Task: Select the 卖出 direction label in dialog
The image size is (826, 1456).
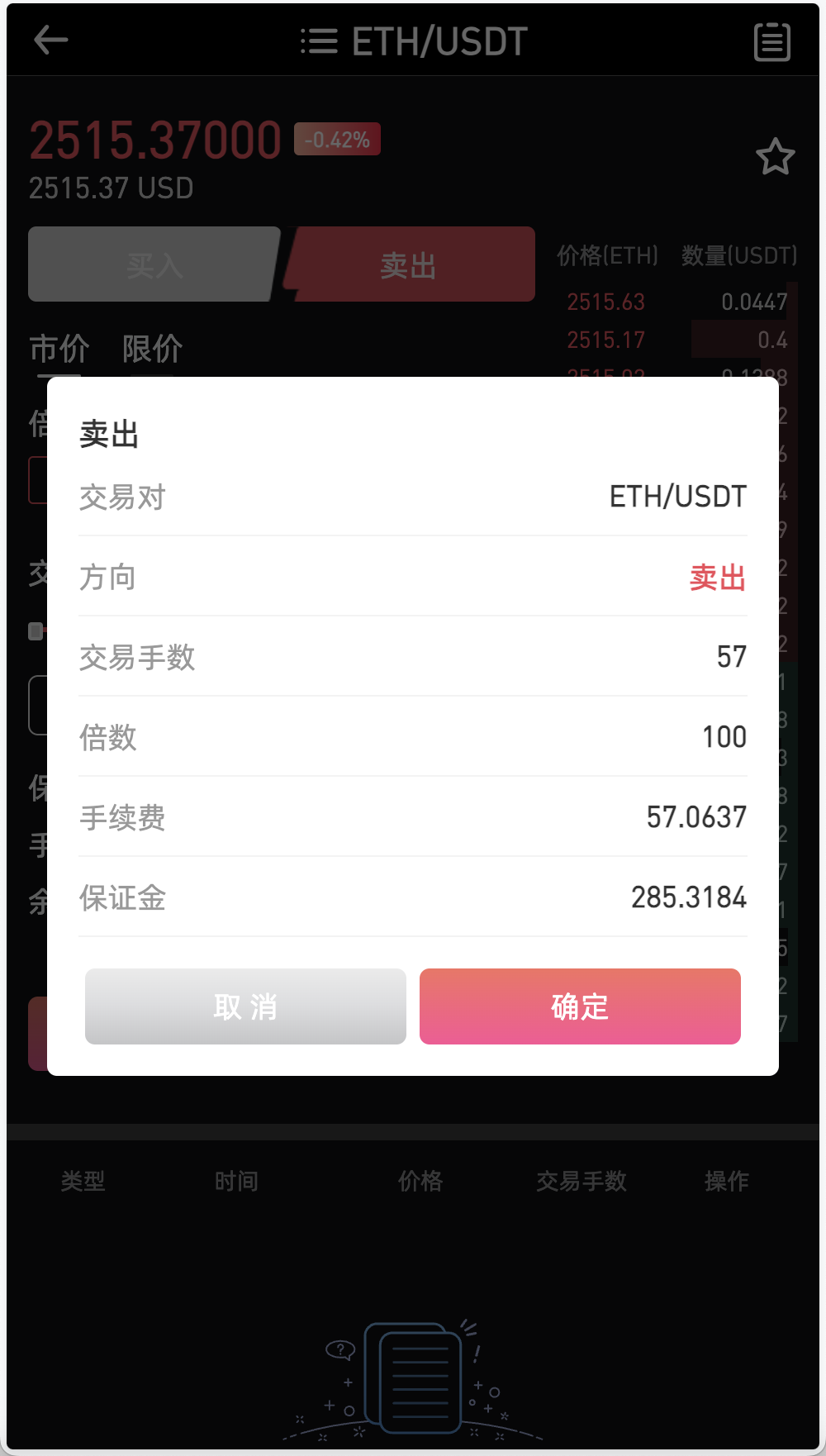Action: pos(717,578)
